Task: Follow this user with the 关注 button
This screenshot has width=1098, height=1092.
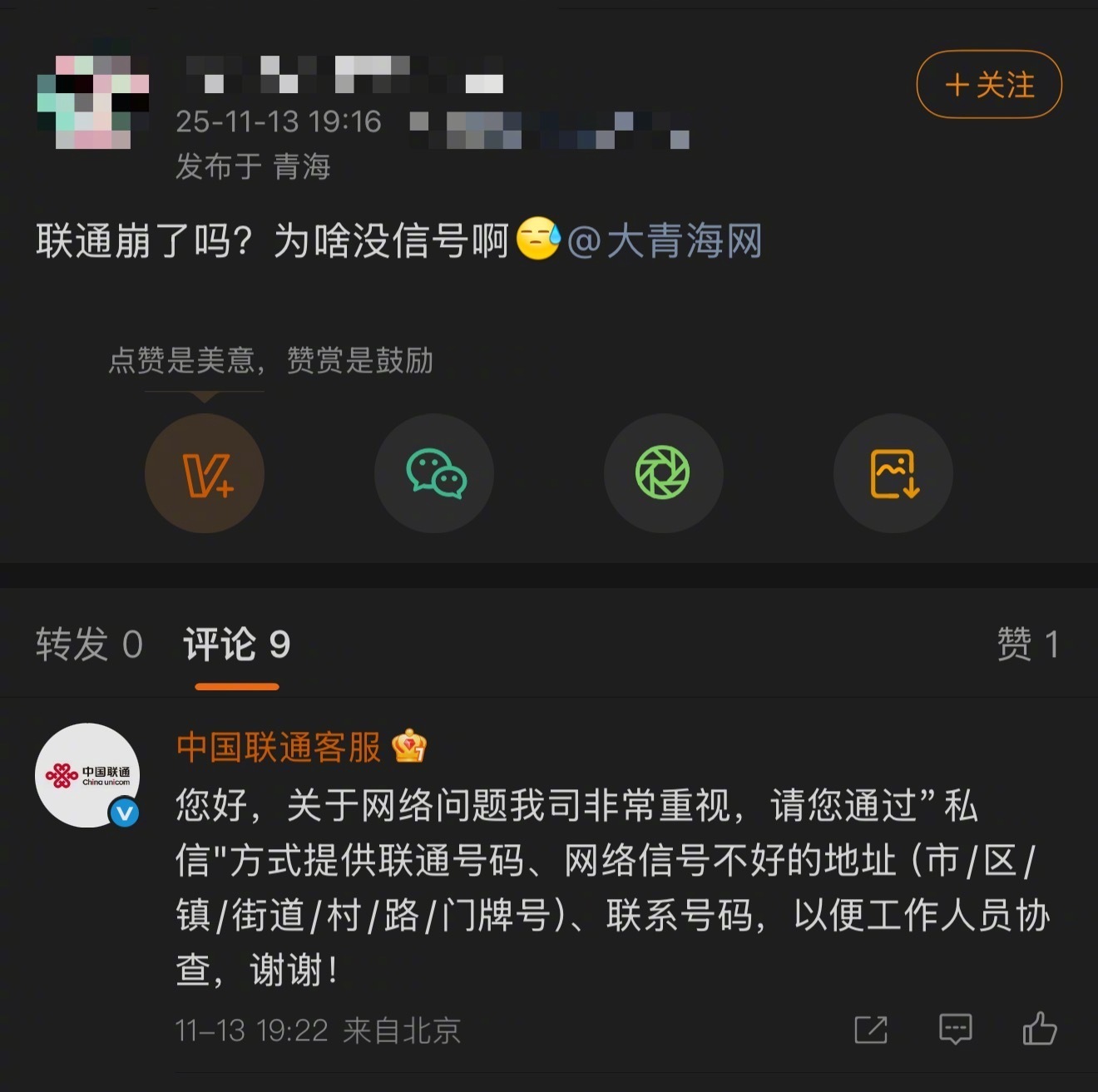Action: pyautogui.click(x=989, y=85)
